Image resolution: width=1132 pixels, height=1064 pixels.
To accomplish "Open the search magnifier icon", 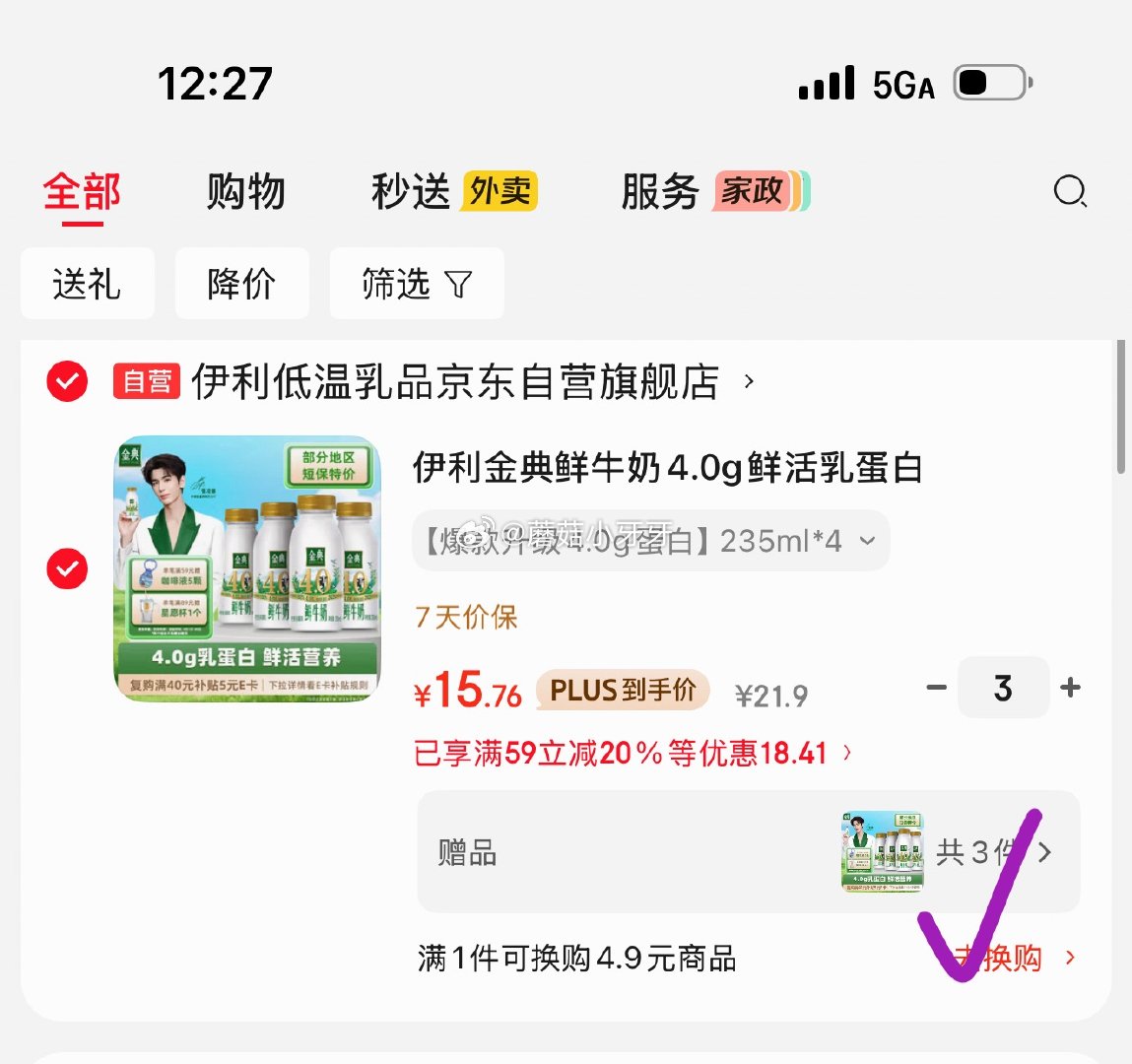I will tap(1069, 191).
